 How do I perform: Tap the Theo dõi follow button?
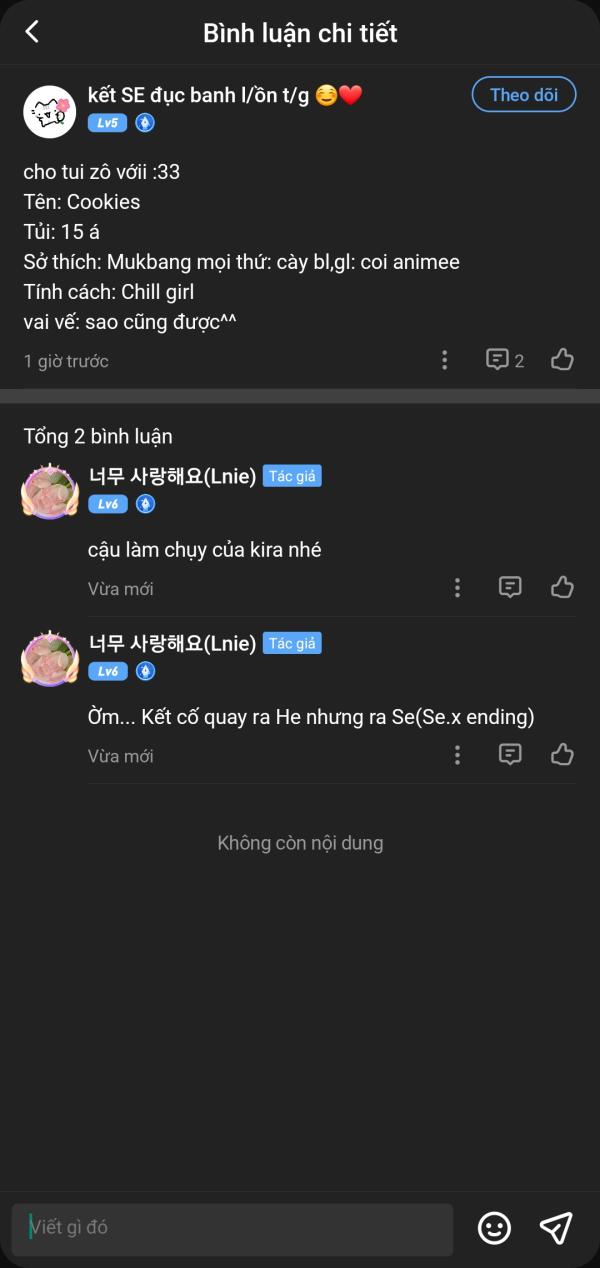pyautogui.click(x=523, y=95)
